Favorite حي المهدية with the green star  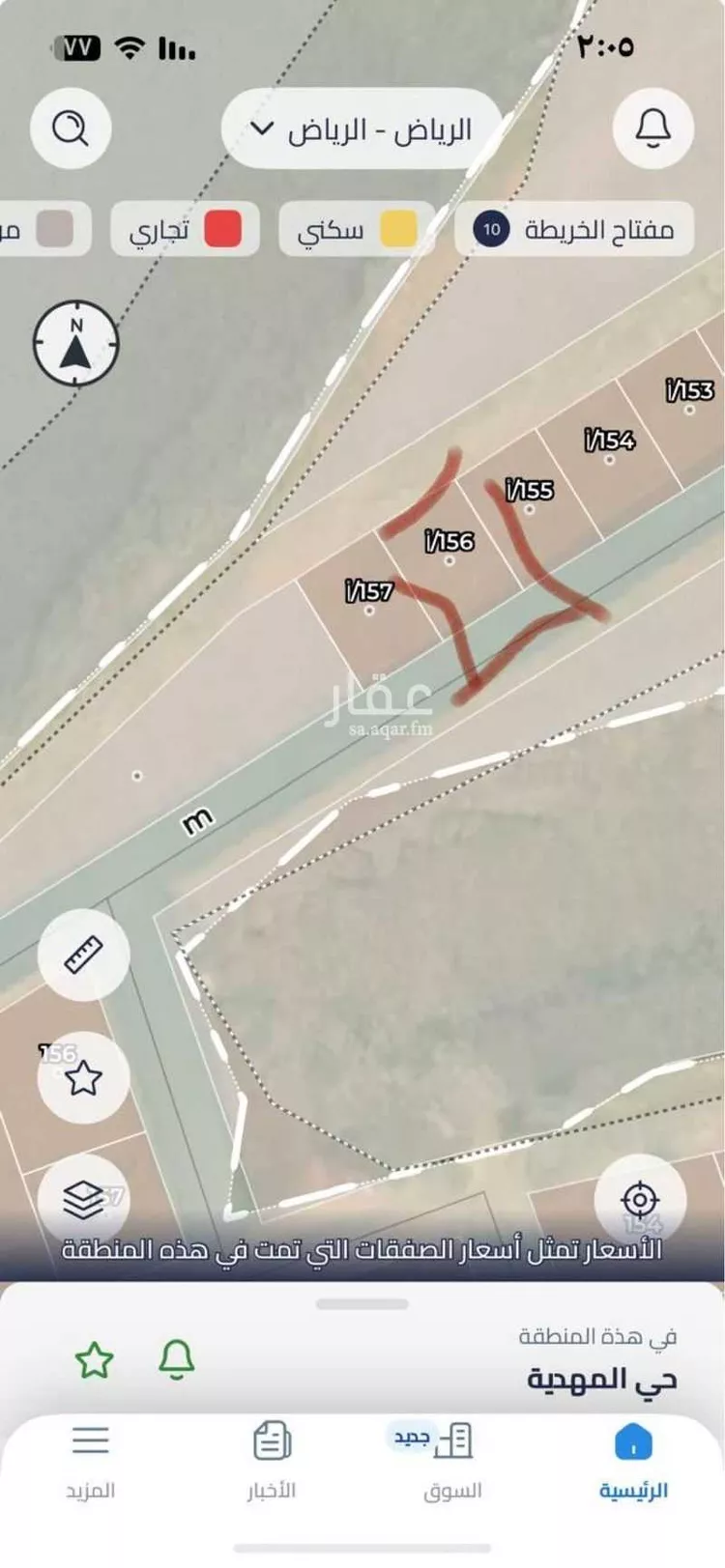point(95,1360)
